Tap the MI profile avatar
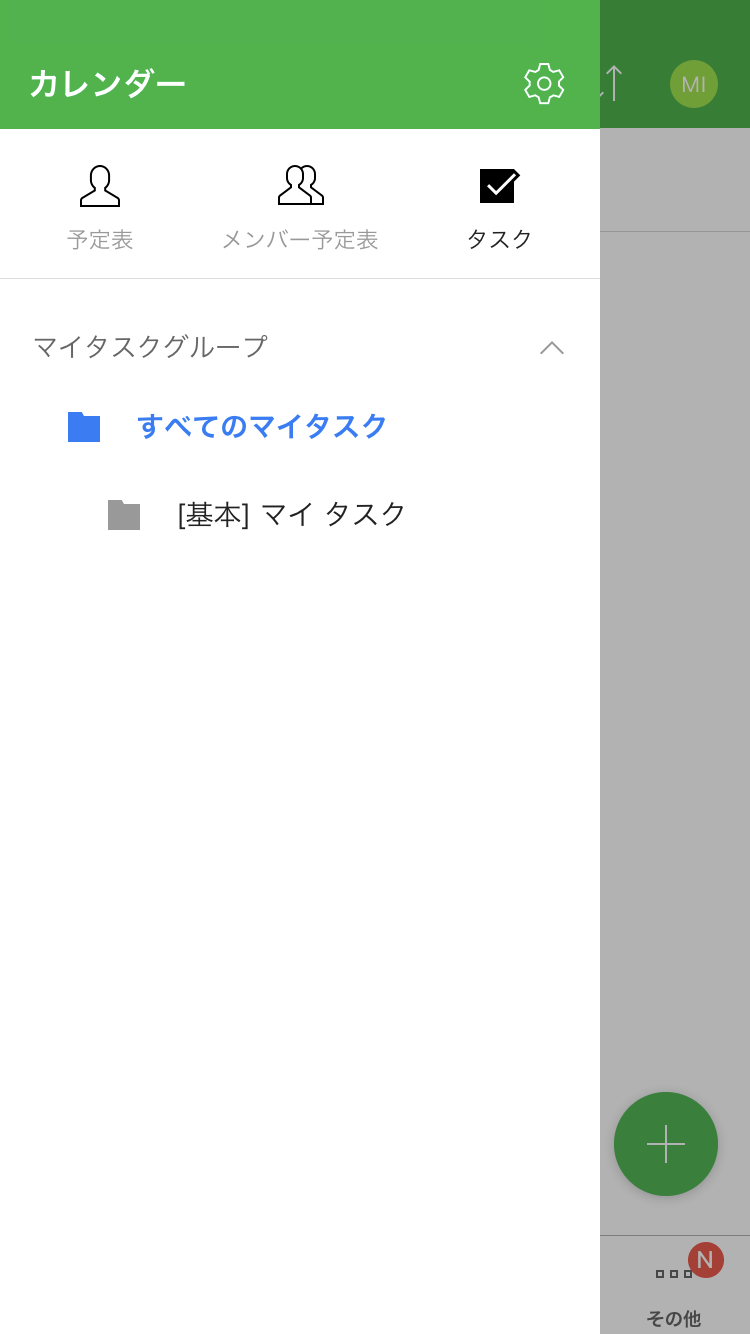This screenshot has height=1334, width=750. [x=693, y=84]
